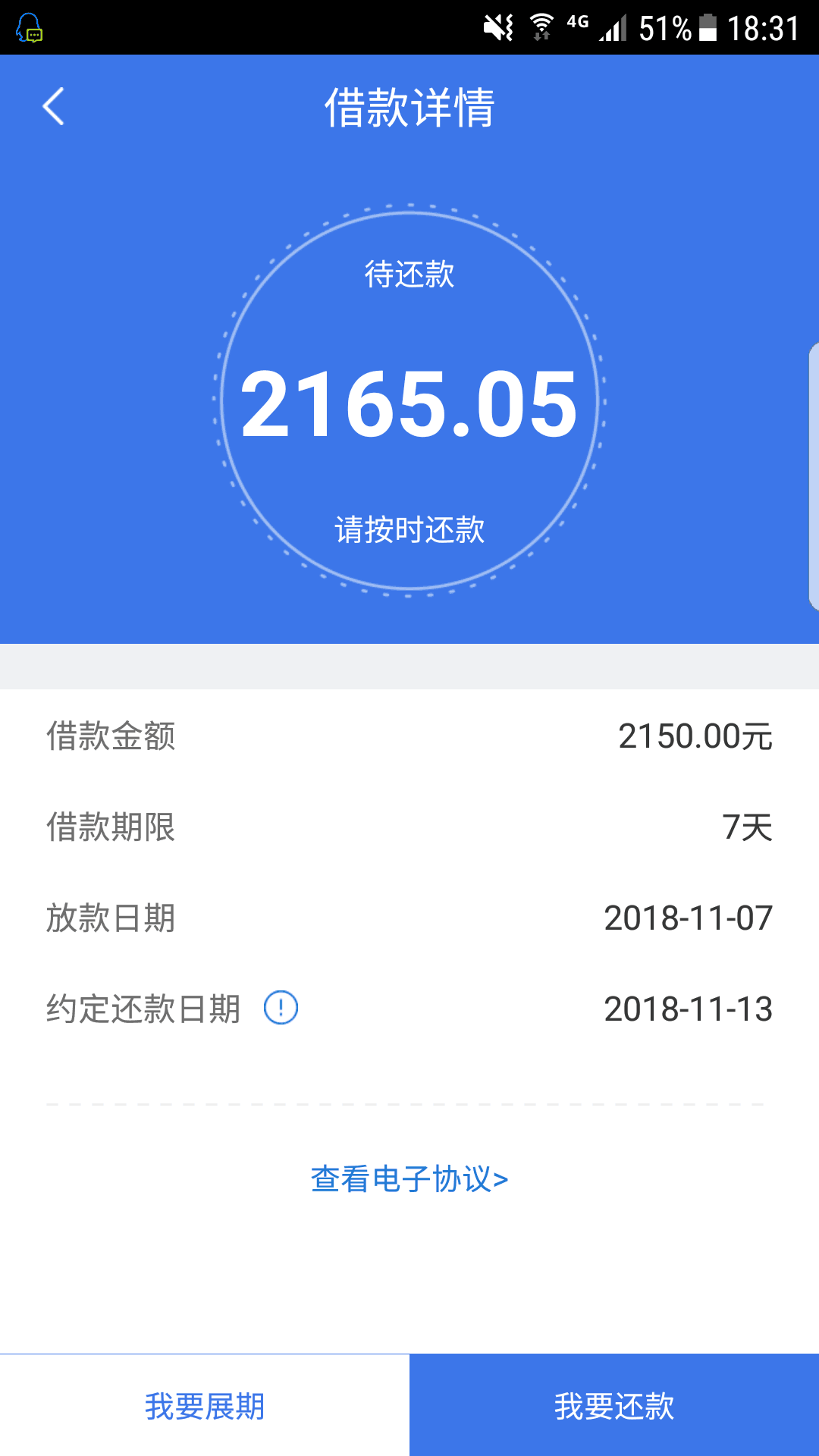Viewport: 819px width, 1456px height.
Task: Tap the 我要还款 button
Action: (x=614, y=1405)
